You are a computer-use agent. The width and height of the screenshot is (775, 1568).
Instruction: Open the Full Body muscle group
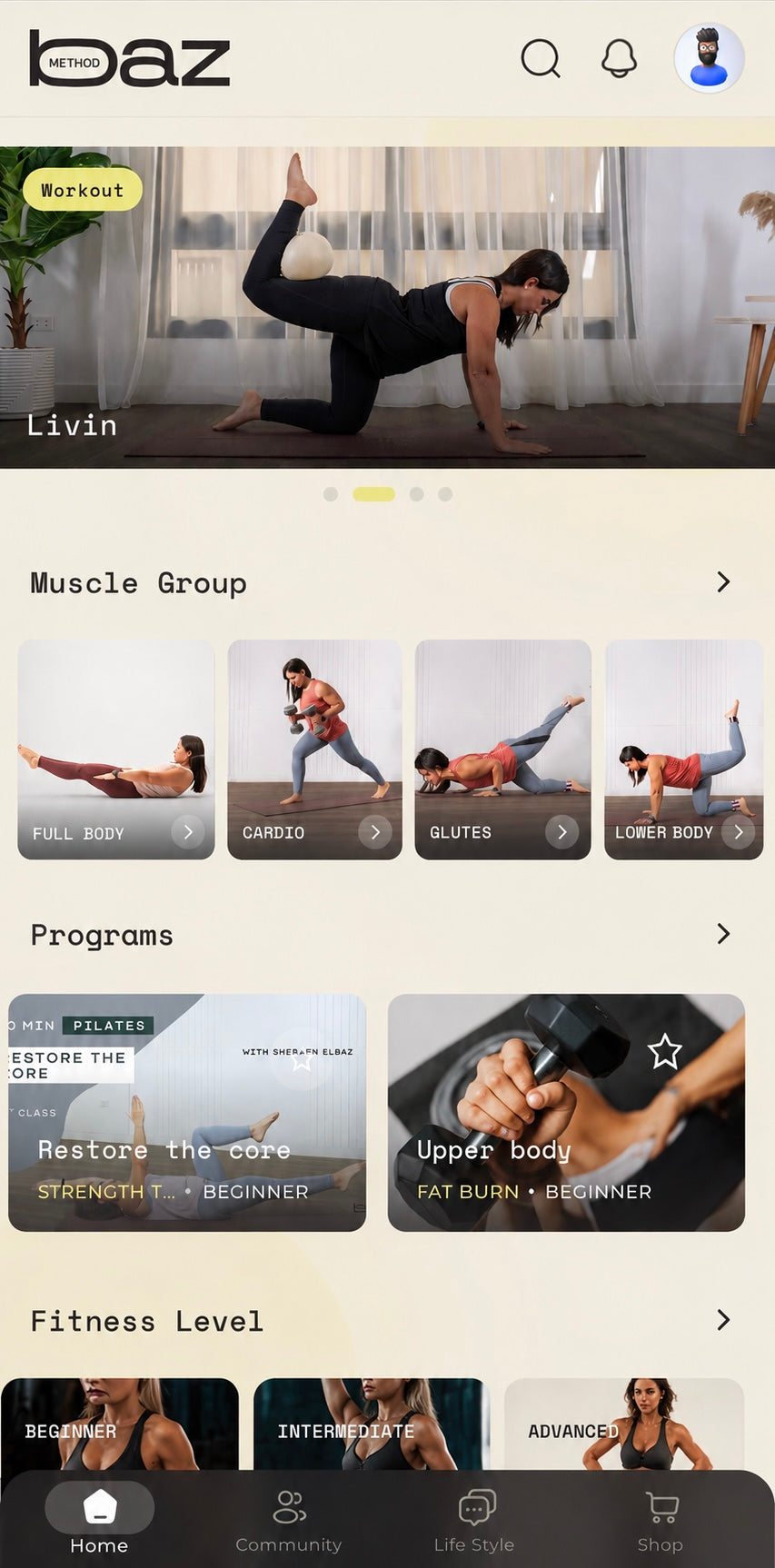(x=116, y=749)
